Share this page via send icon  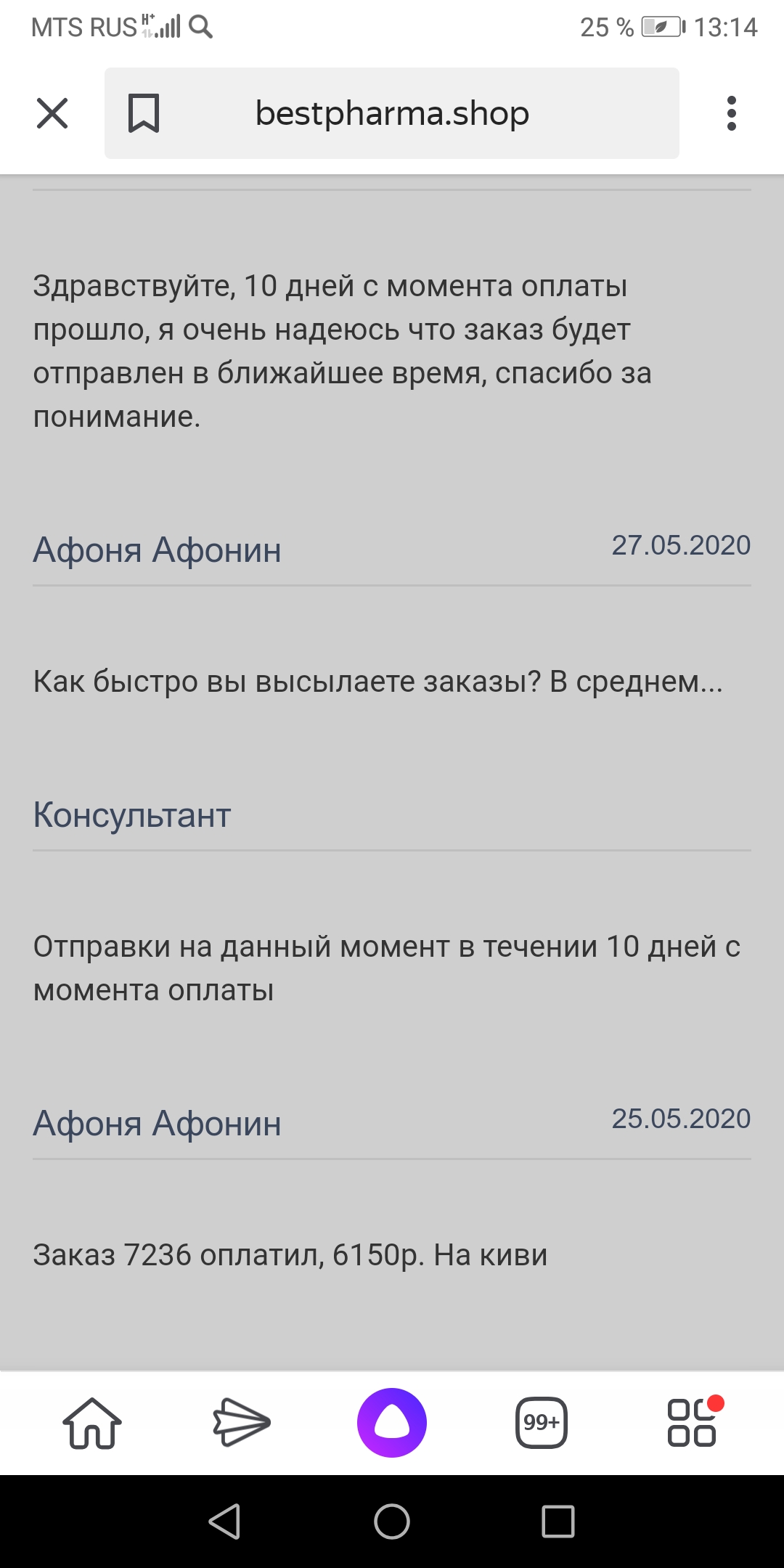point(242,1423)
